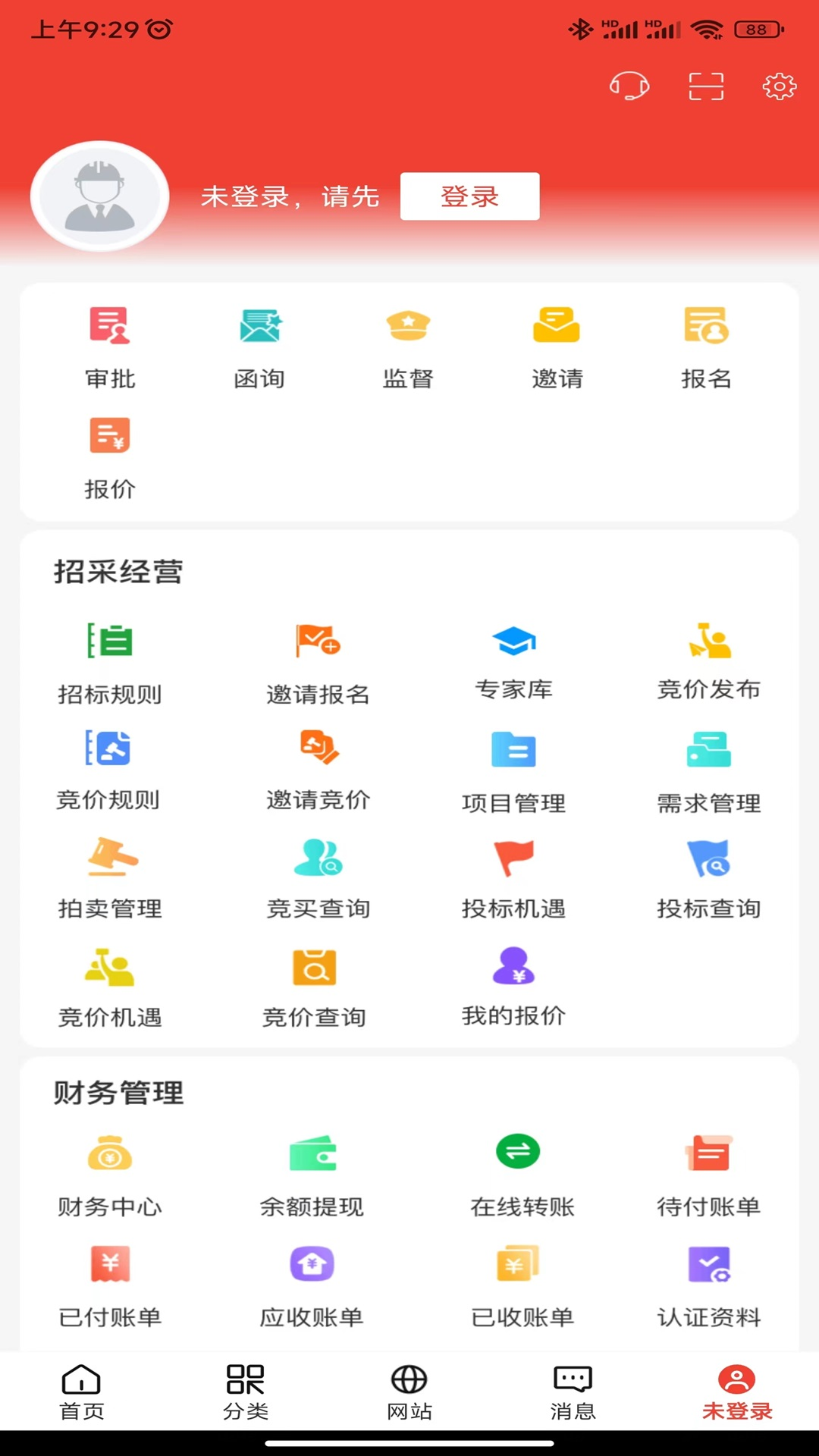Tap the 登录 login button

469,196
